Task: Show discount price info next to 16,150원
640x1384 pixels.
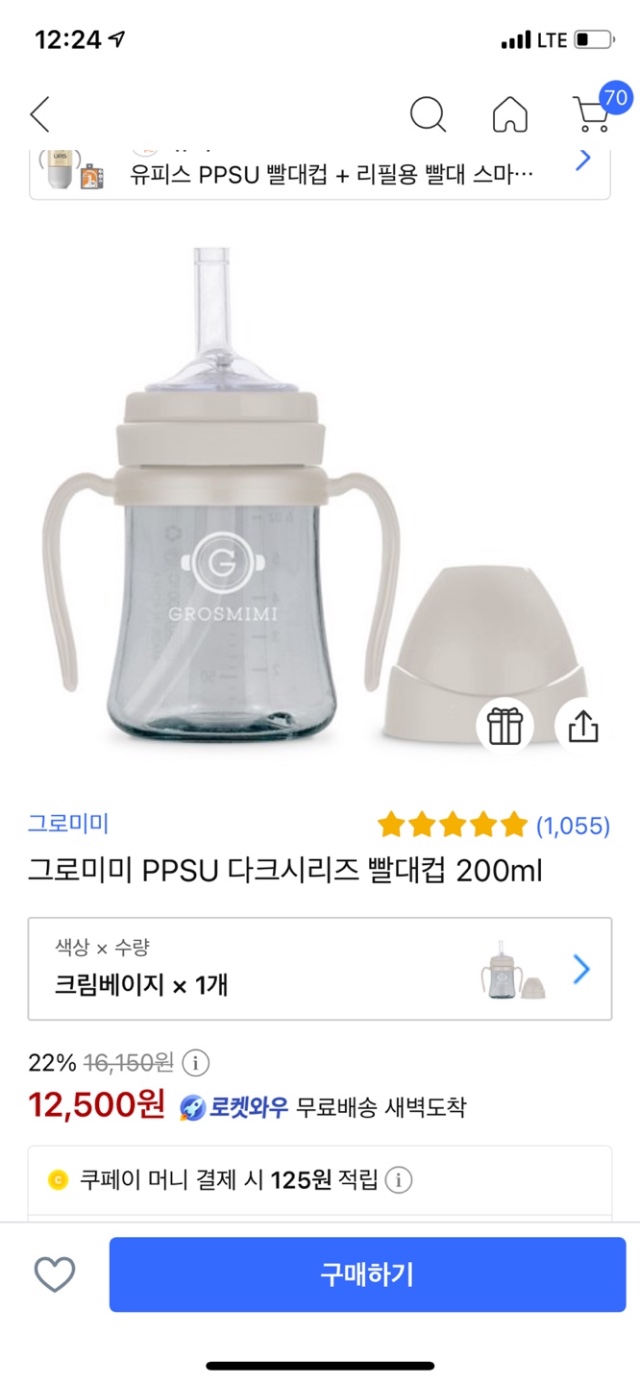Action: (198, 1061)
